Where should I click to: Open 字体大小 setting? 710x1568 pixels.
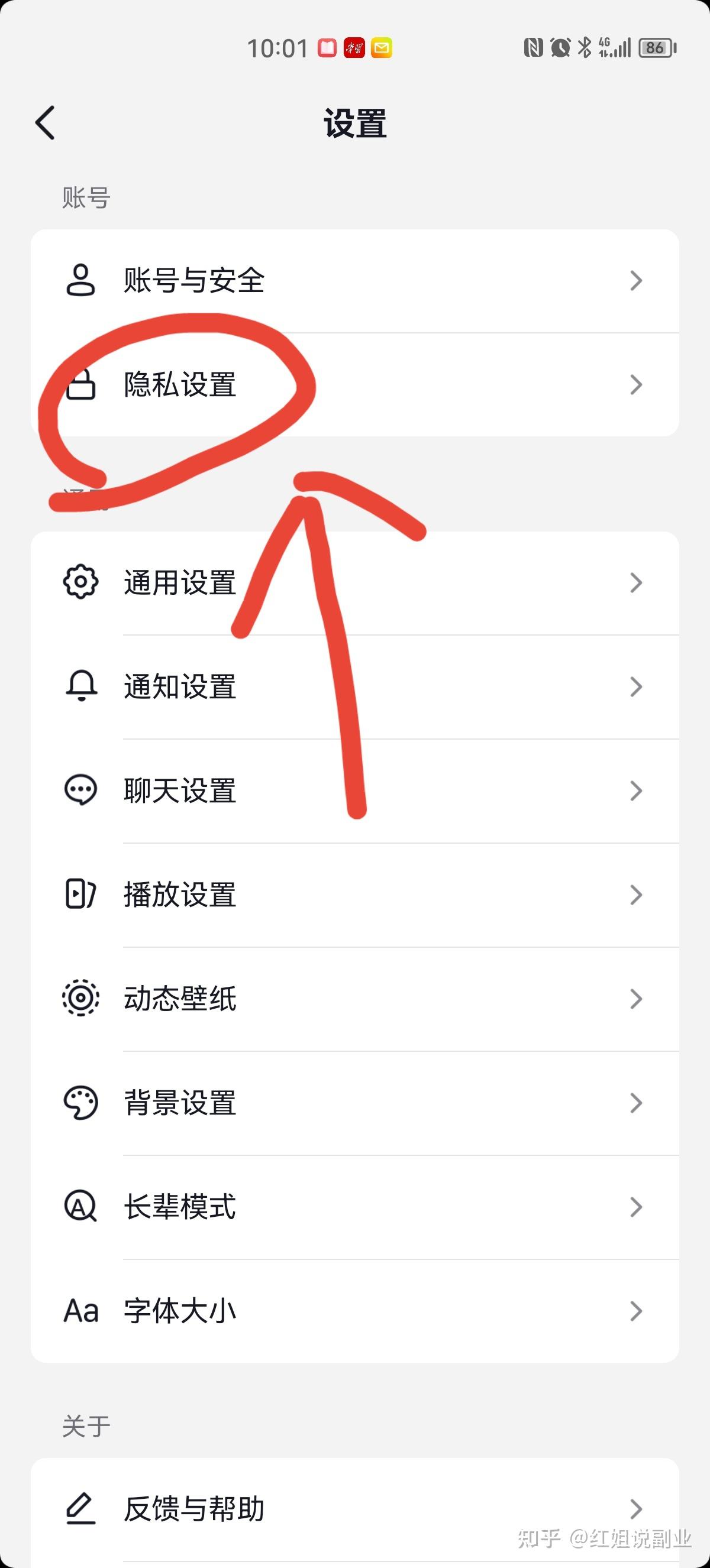tap(354, 1311)
